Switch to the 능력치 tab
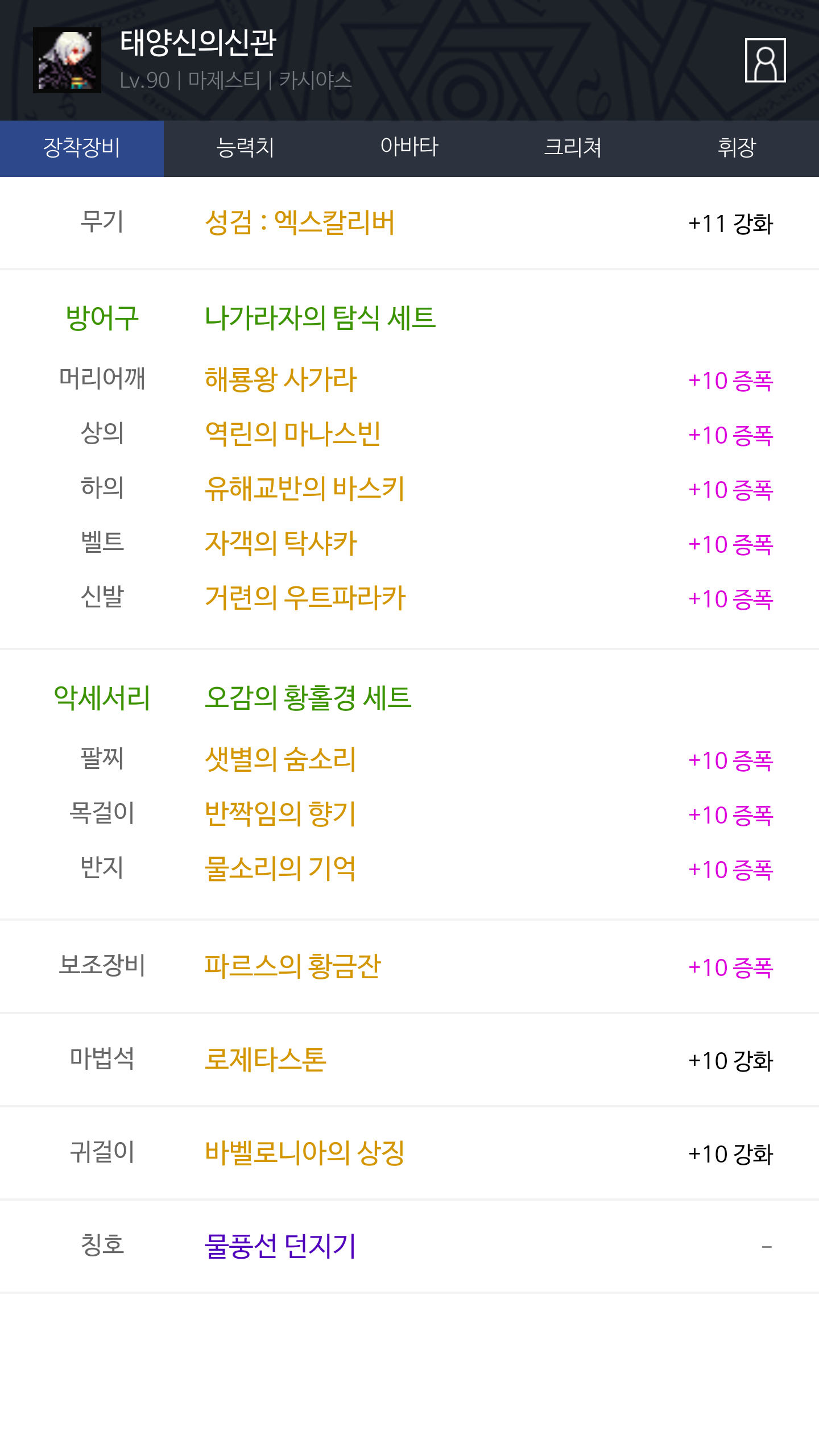This screenshot has height=1456, width=819. click(246, 148)
